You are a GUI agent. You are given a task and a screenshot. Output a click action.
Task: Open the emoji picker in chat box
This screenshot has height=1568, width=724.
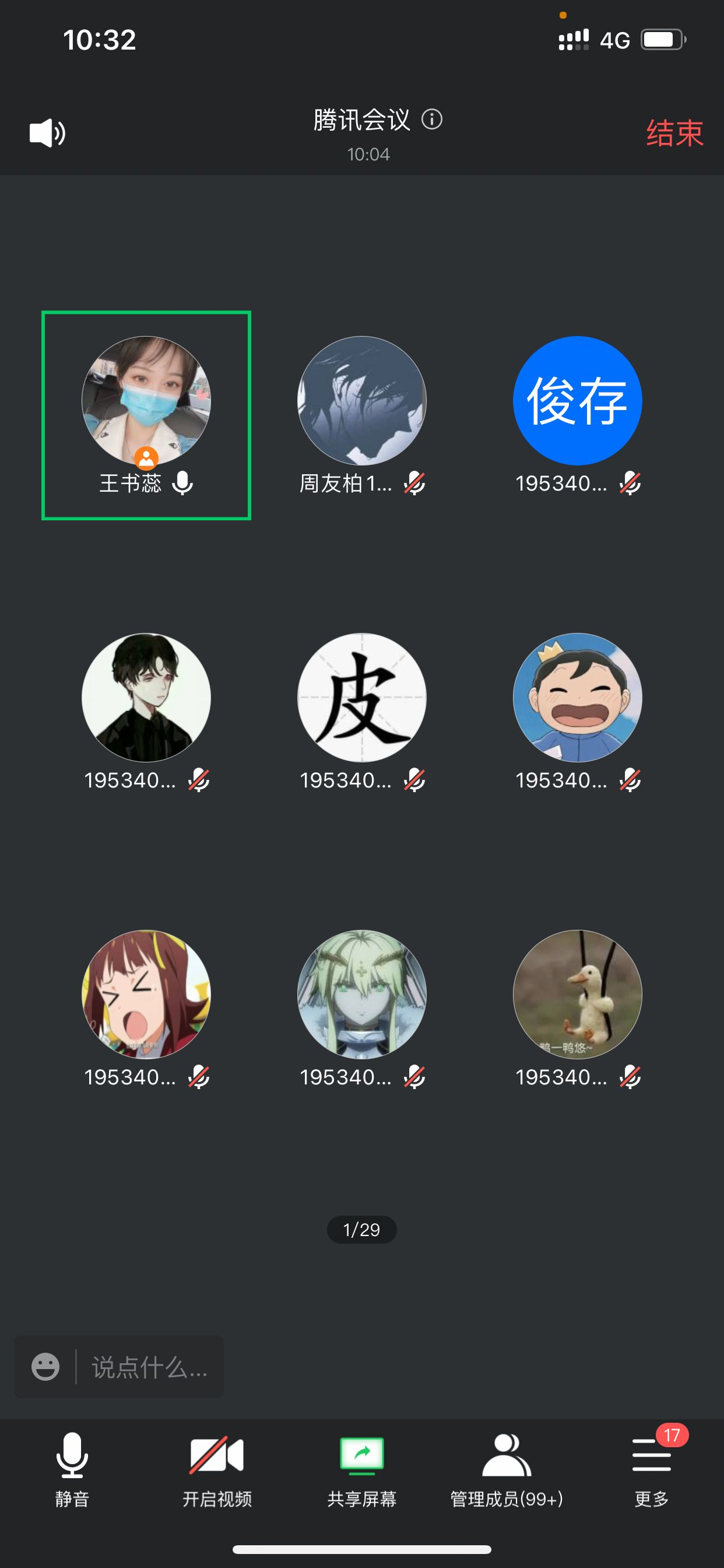(45, 1367)
